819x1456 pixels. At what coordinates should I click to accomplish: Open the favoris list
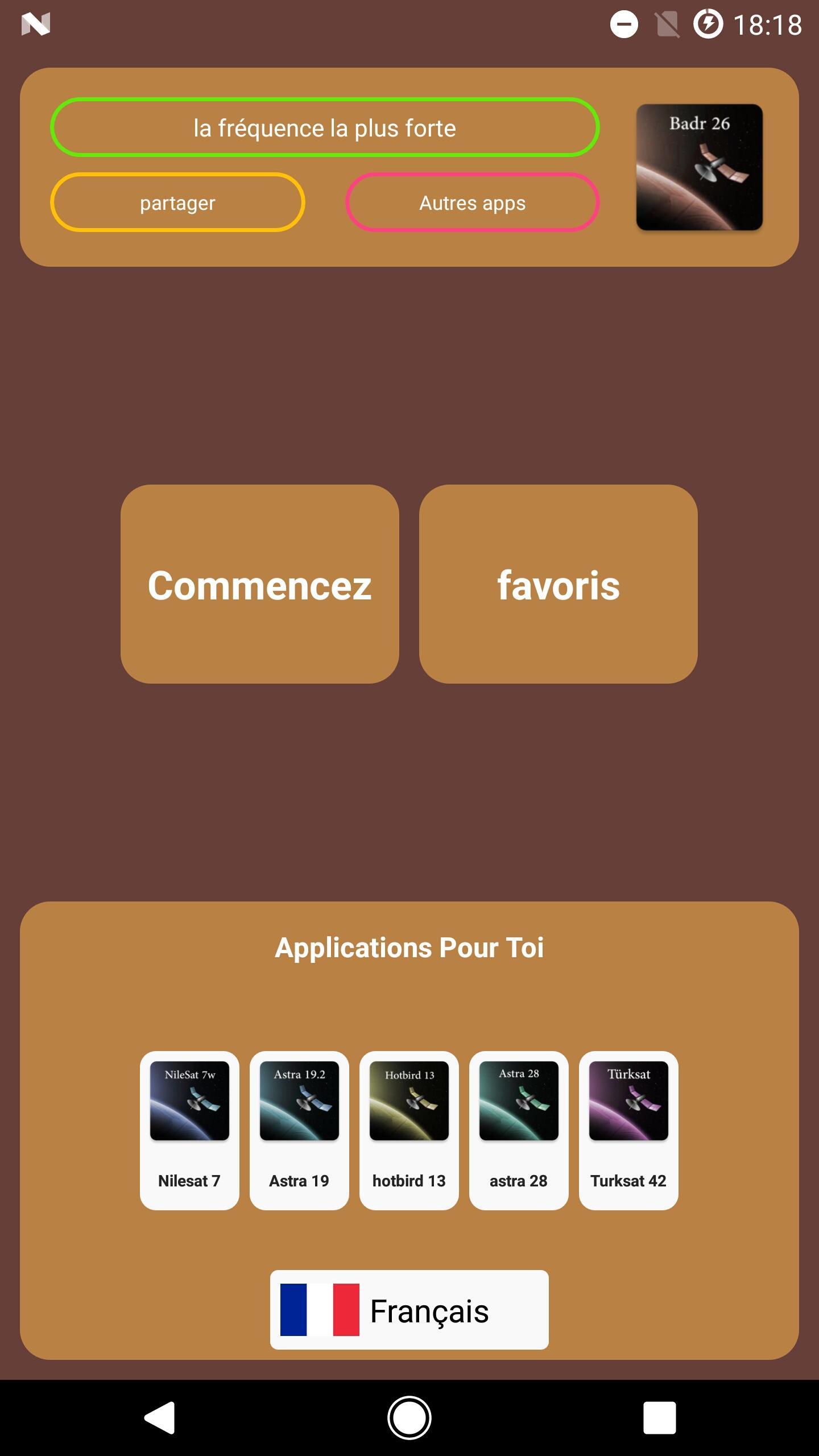558,584
